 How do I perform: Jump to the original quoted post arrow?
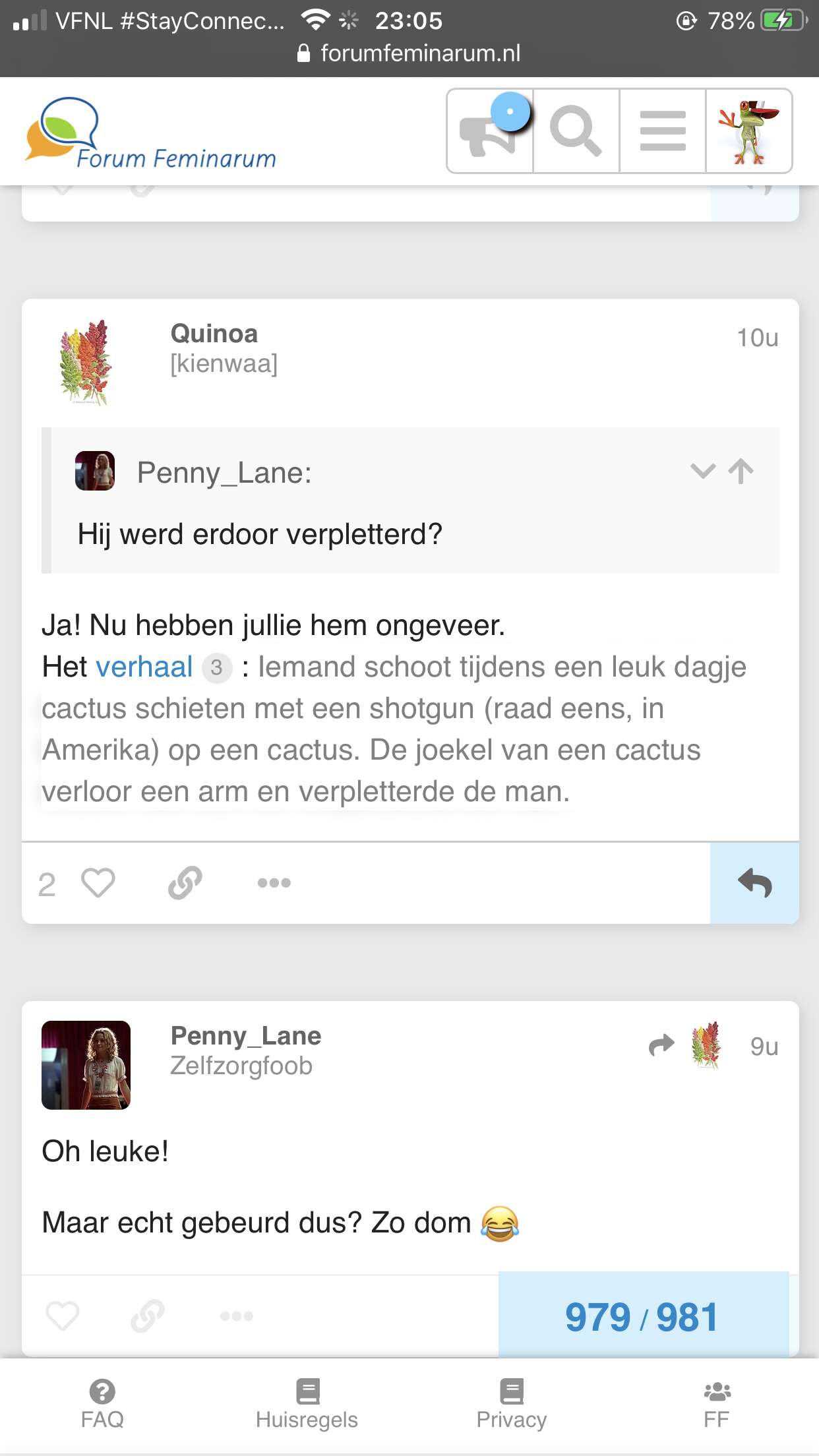coord(741,471)
